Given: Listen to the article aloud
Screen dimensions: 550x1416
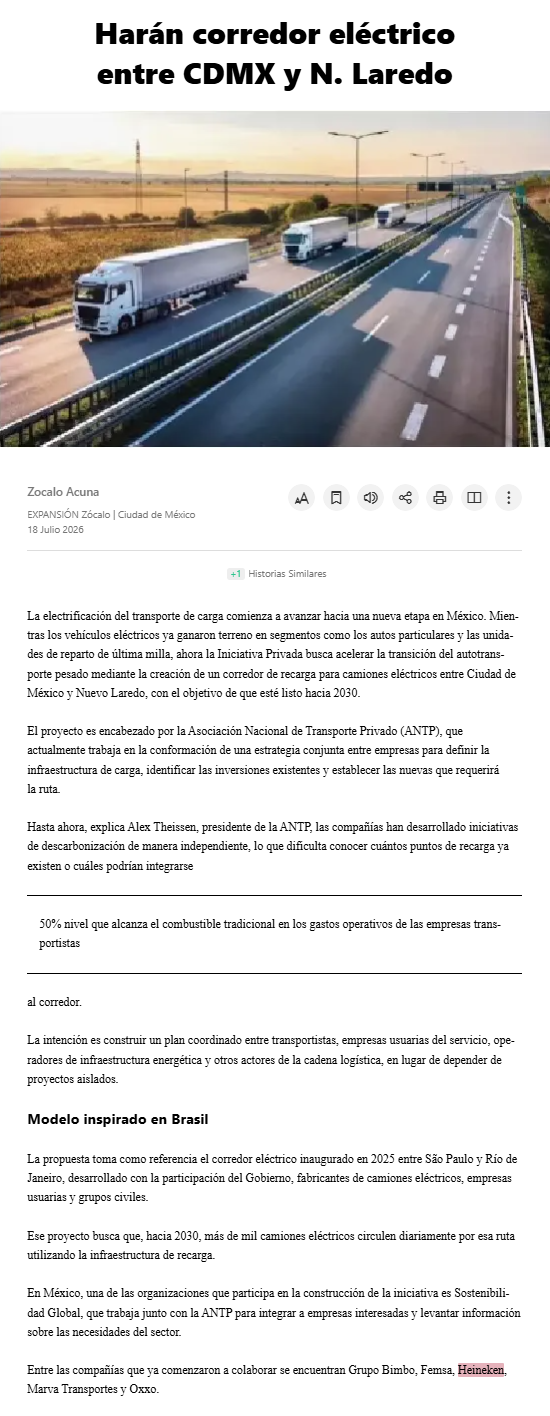Looking at the screenshot, I should [371, 497].
